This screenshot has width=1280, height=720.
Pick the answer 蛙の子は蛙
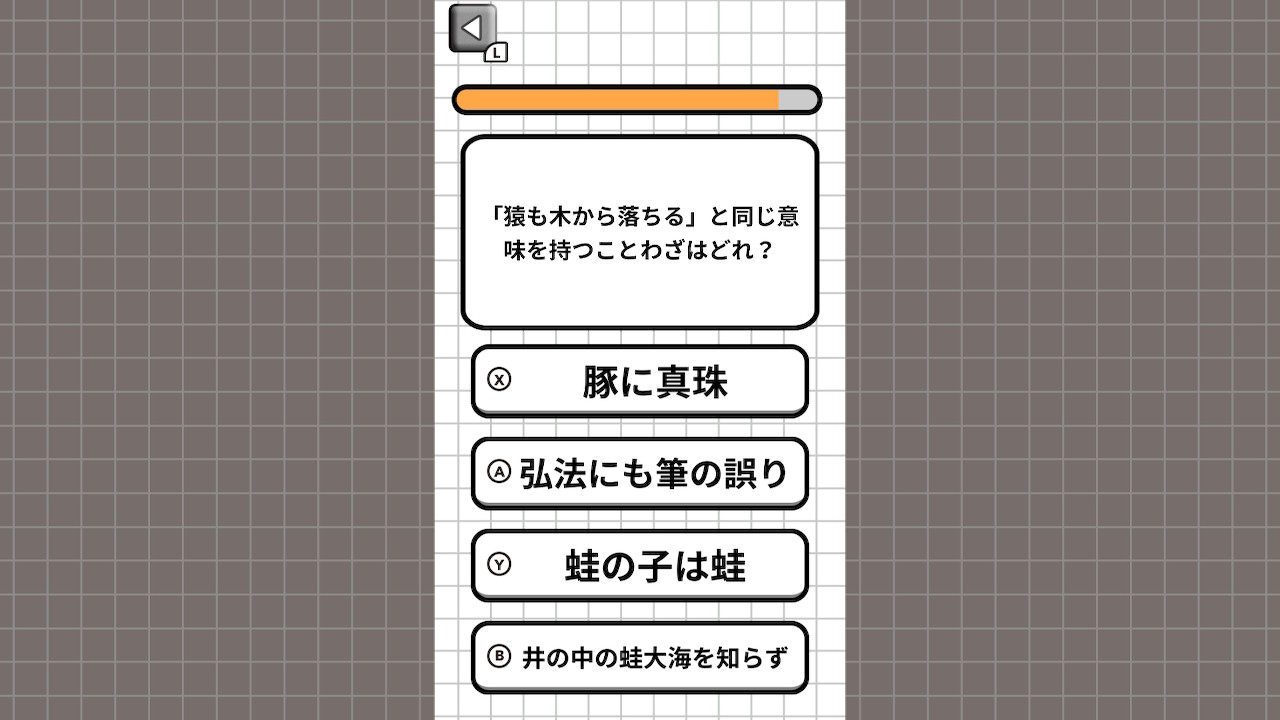pos(639,565)
